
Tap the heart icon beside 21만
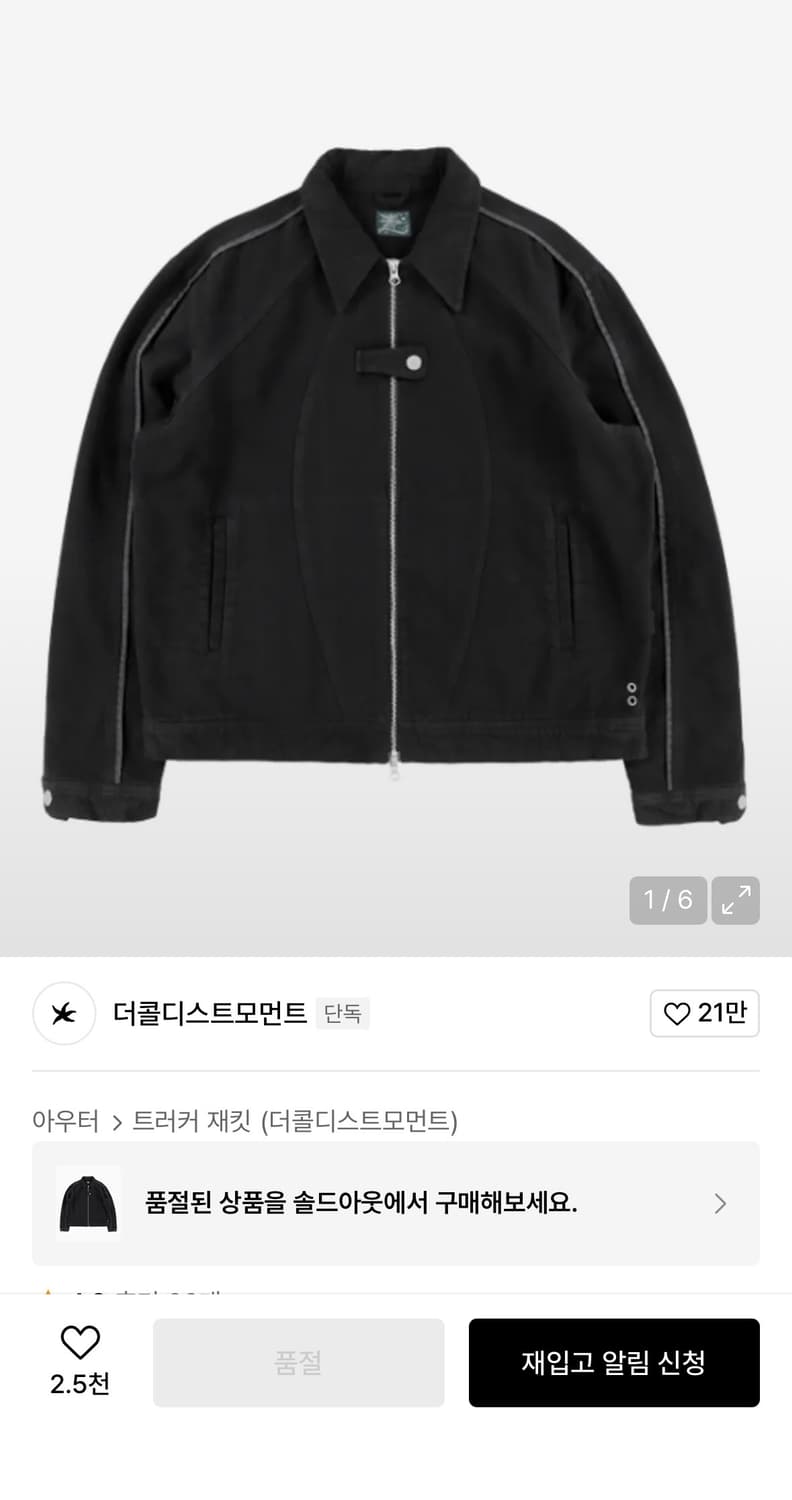point(677,1013)
